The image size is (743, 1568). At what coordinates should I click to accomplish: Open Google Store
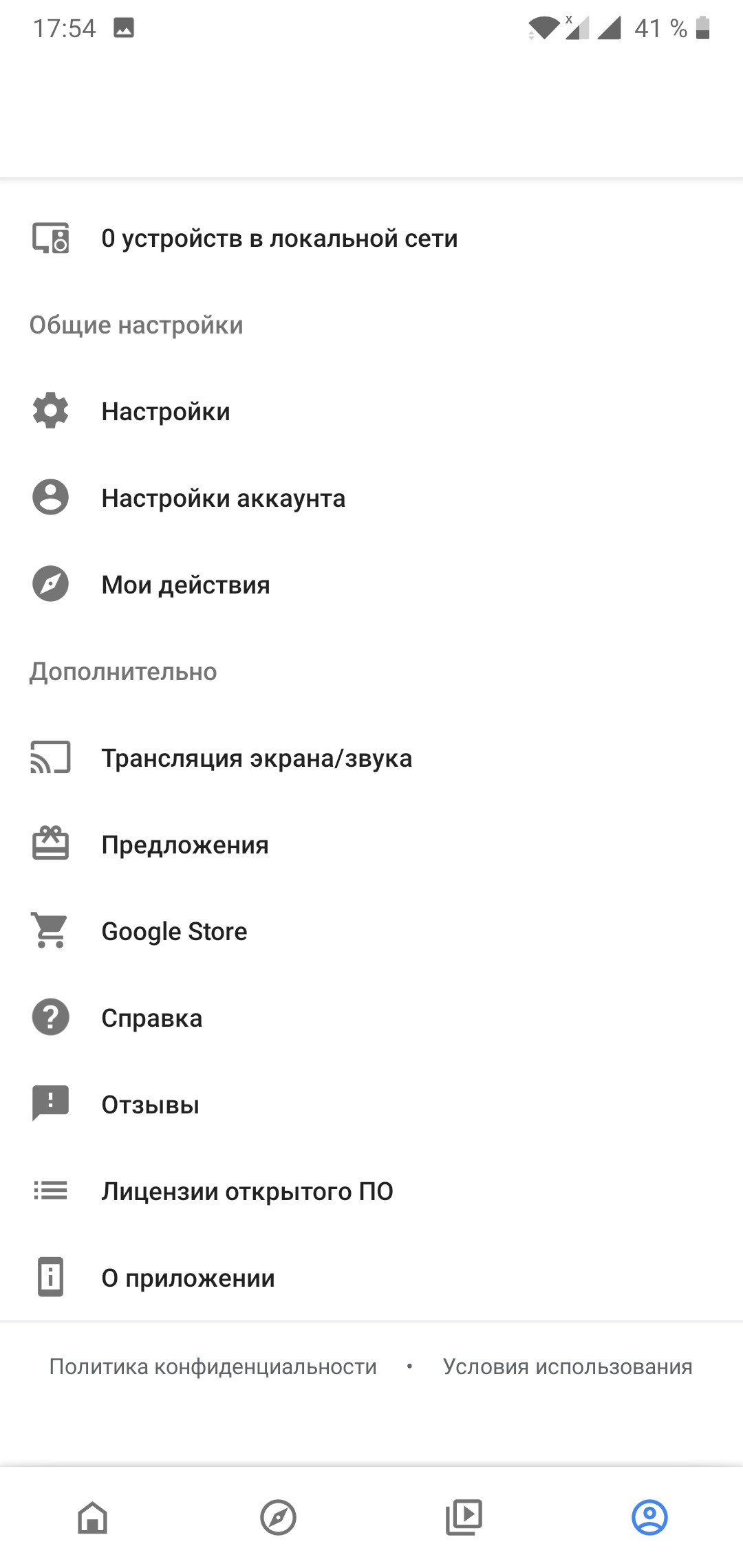click(x=371, y=931)
